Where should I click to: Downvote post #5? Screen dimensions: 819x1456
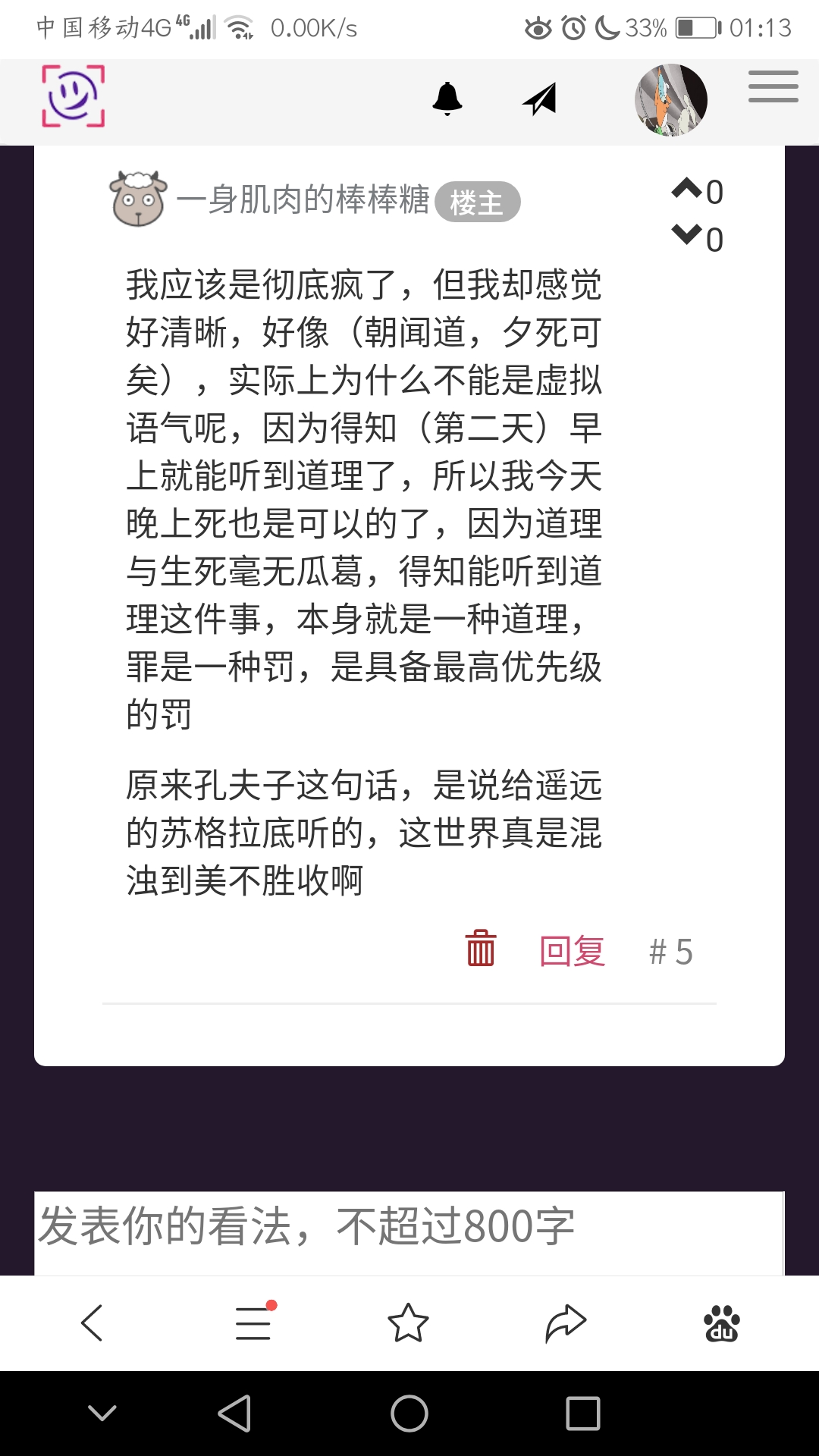[x=687, y=235]
